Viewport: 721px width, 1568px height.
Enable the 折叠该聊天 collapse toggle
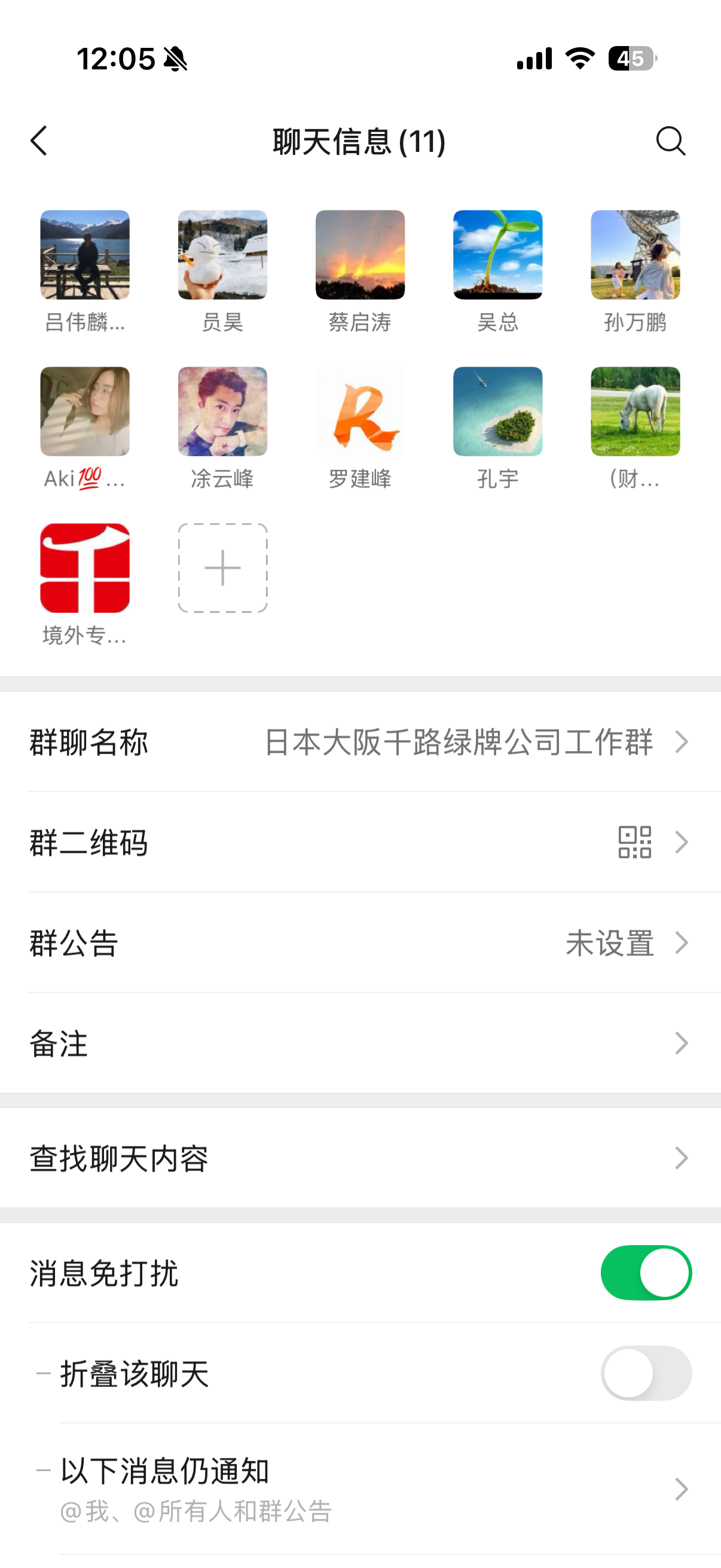coord(646,1372)
